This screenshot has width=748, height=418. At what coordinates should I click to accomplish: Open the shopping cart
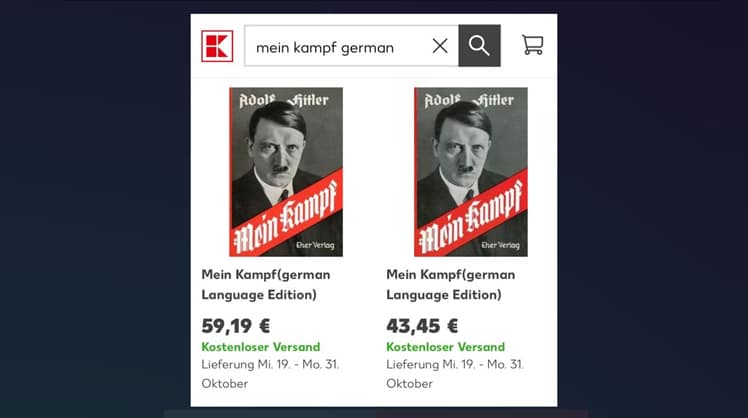tap(533, 46)
